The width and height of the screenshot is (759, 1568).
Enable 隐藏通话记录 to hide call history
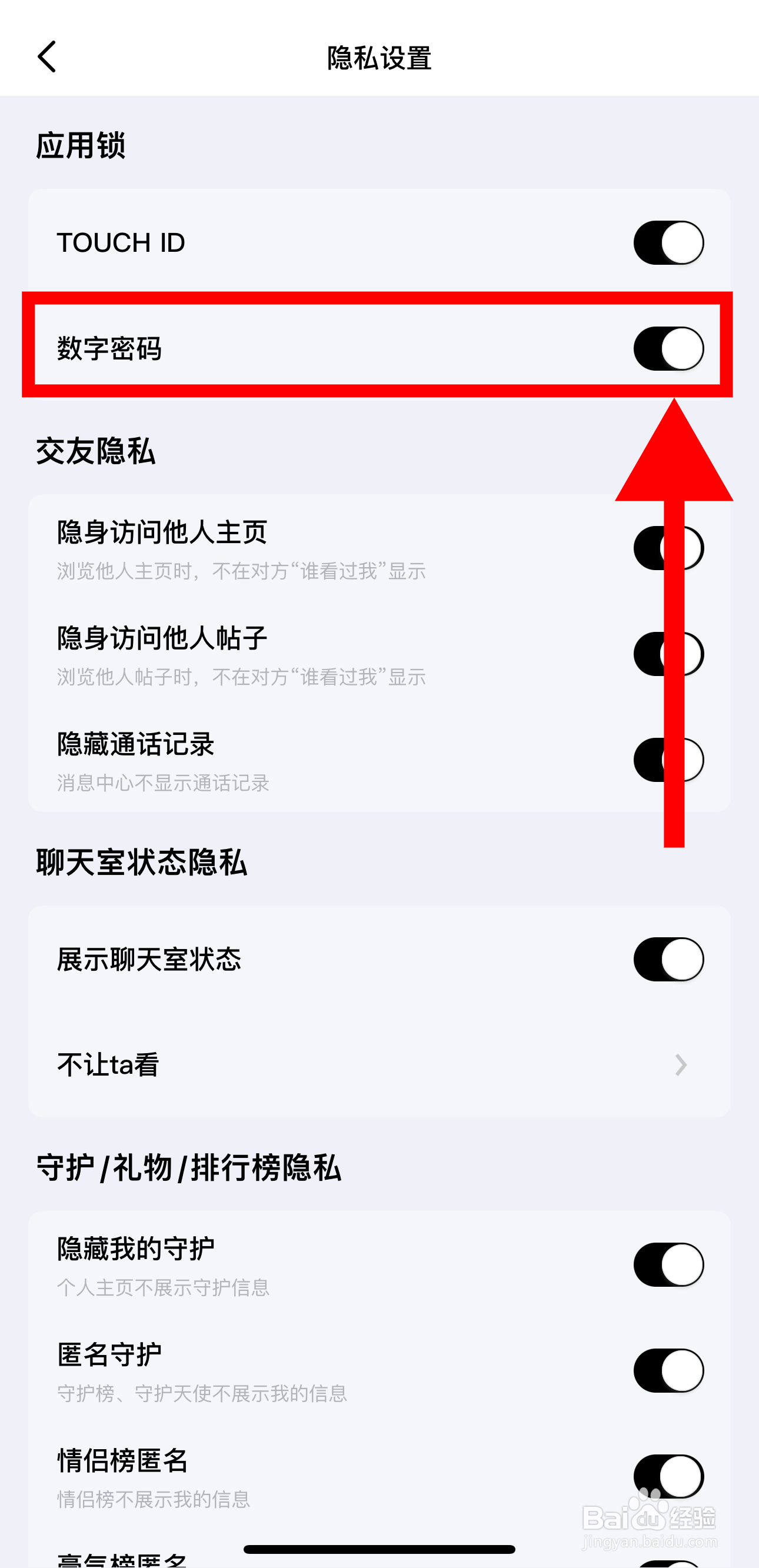pyautogui.click(x=667, y=759)
